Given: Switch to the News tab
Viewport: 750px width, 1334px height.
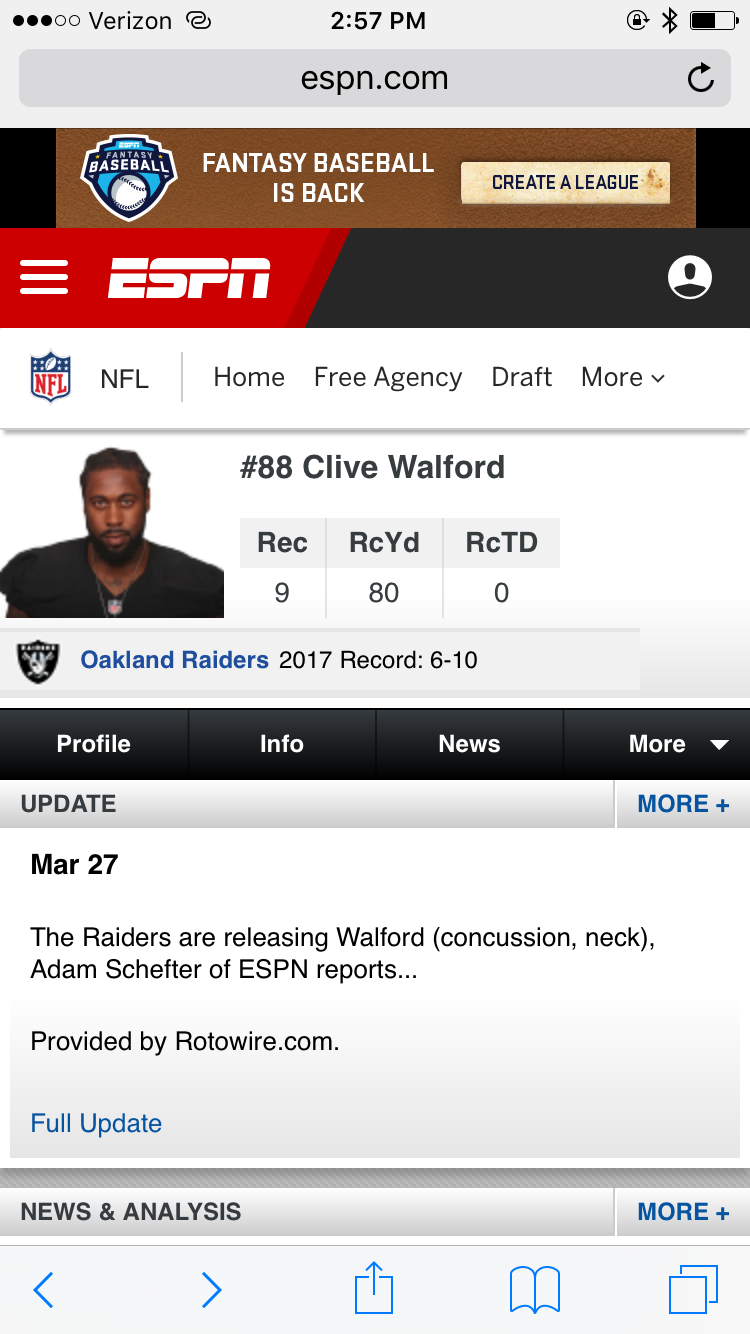Looking at the screenshot, I should [x=470, y=744].
